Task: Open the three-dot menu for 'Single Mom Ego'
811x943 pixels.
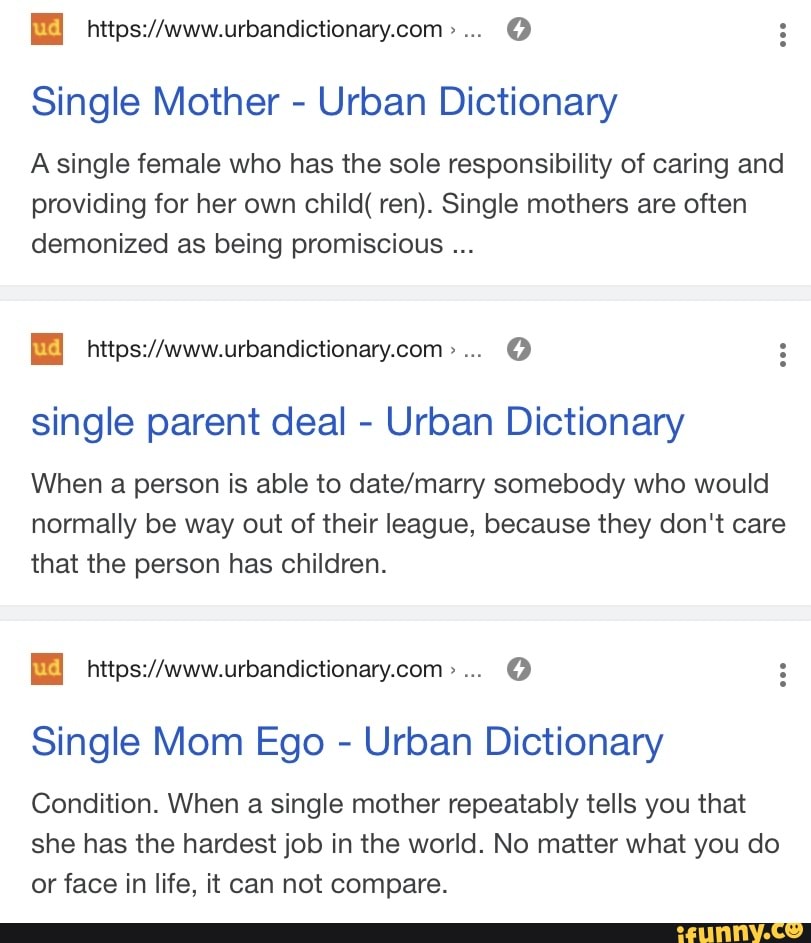Action: 783,673
